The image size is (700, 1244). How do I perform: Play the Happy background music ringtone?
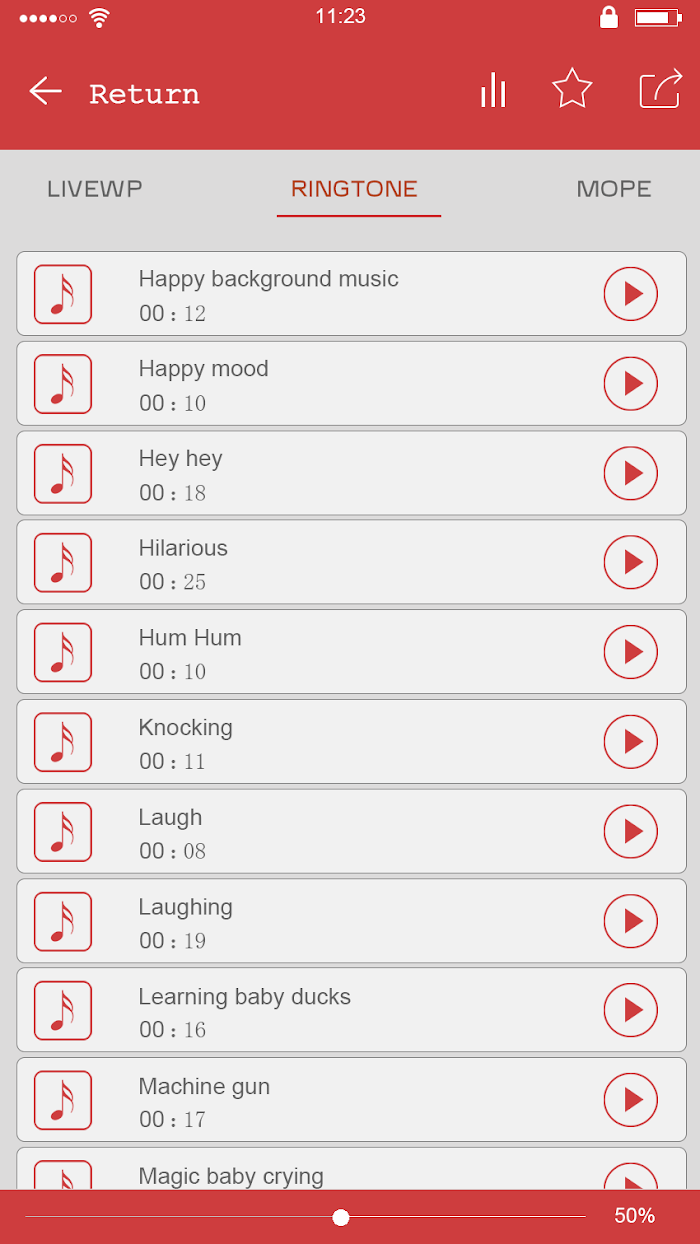click(x=631, y=294)
